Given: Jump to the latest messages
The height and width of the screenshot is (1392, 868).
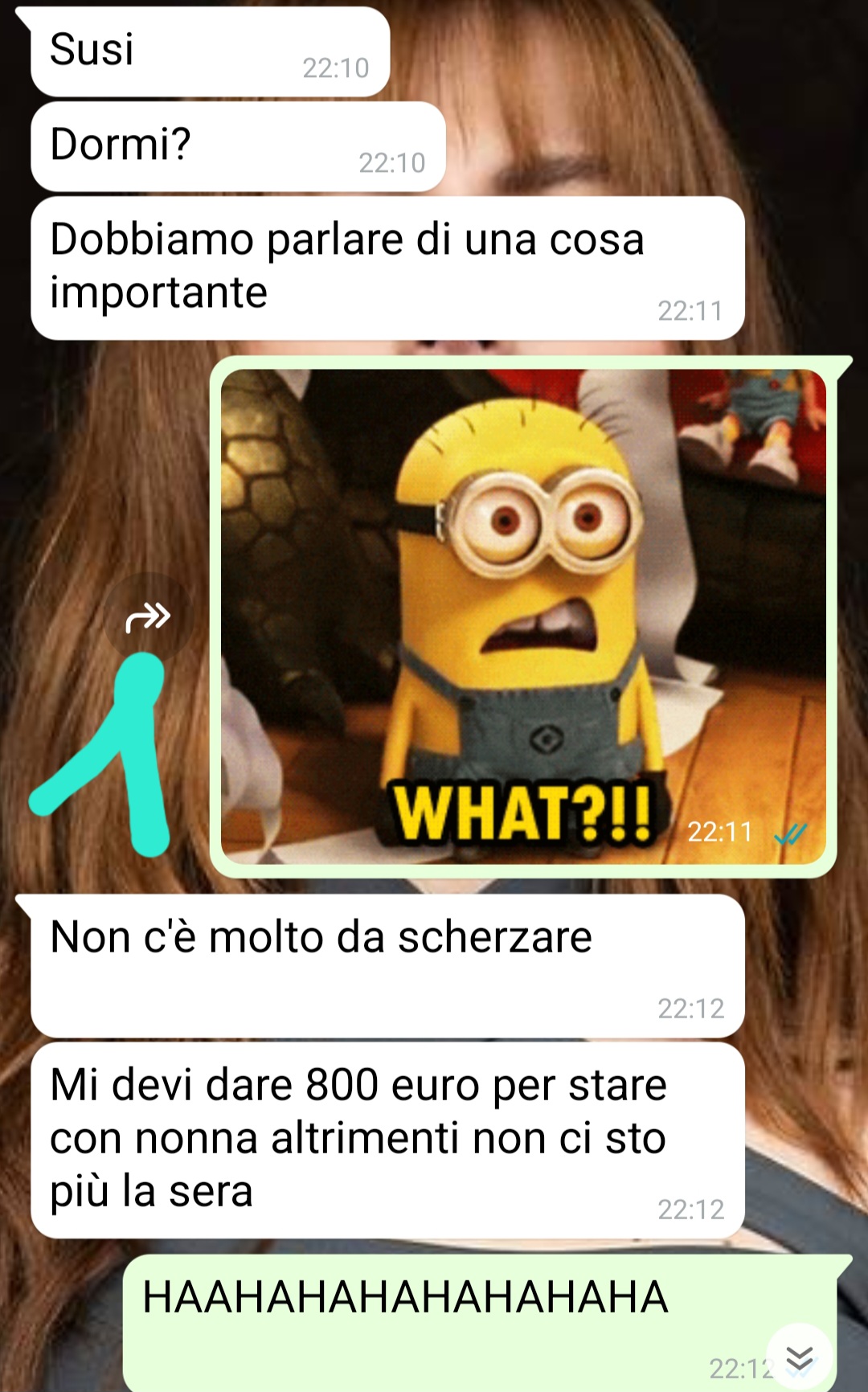Looking at the screenshot, I should coord(799,1357).
